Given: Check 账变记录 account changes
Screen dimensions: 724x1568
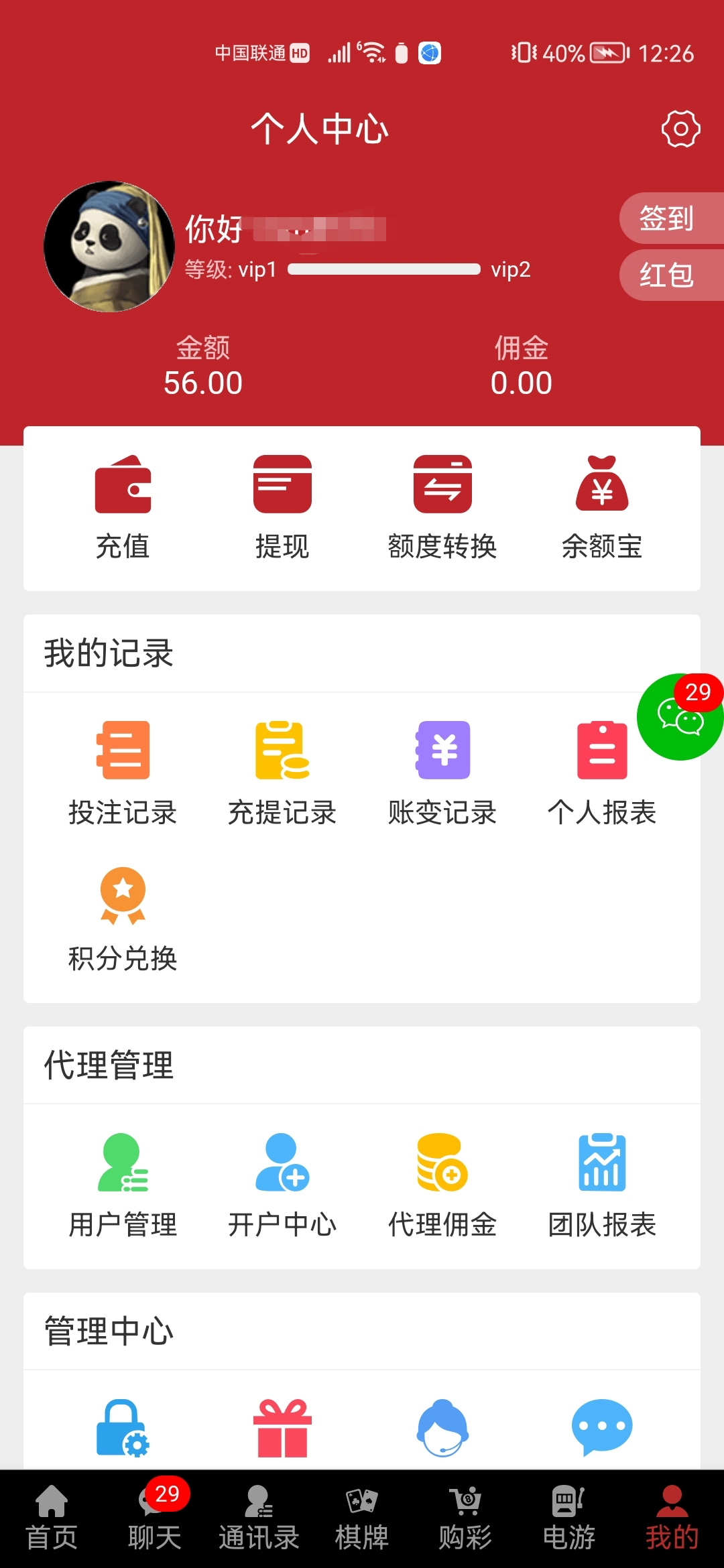Looking at the screenshot, I should [442, 773].
